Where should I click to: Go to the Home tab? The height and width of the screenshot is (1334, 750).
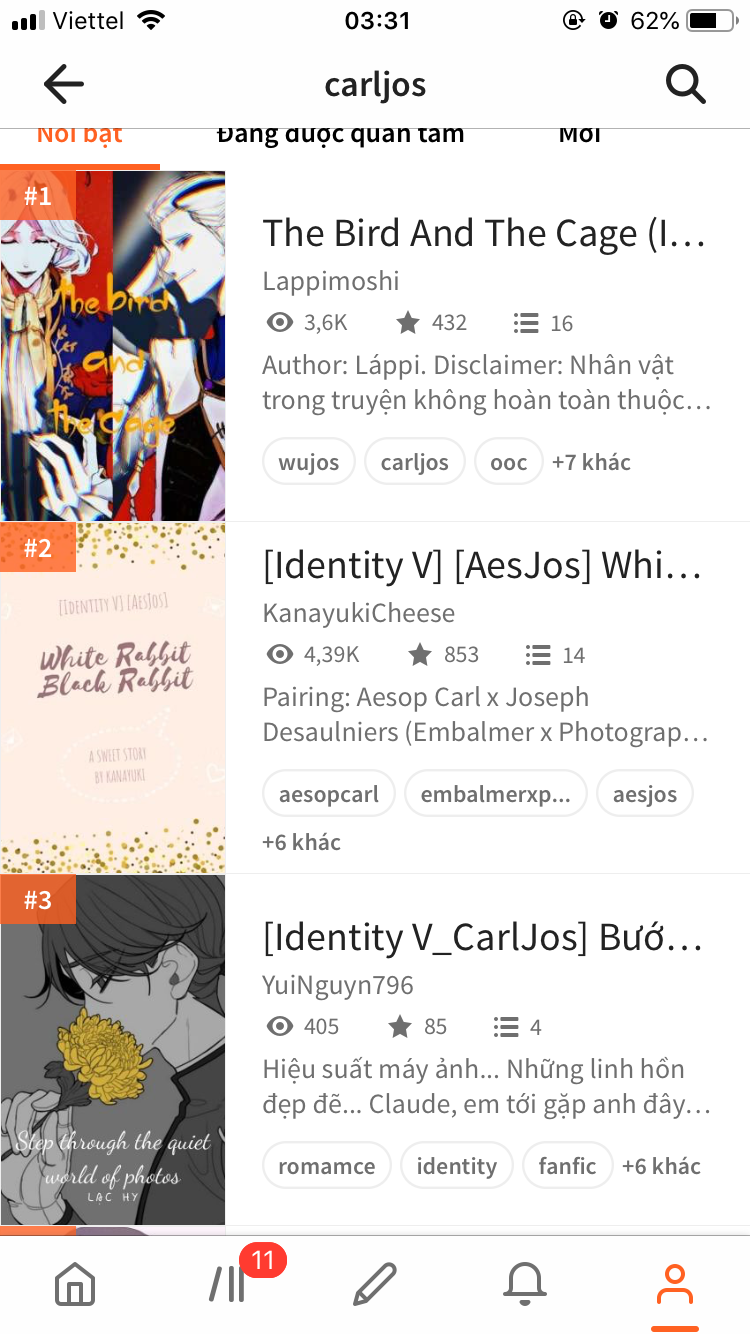coord(75,1284)
